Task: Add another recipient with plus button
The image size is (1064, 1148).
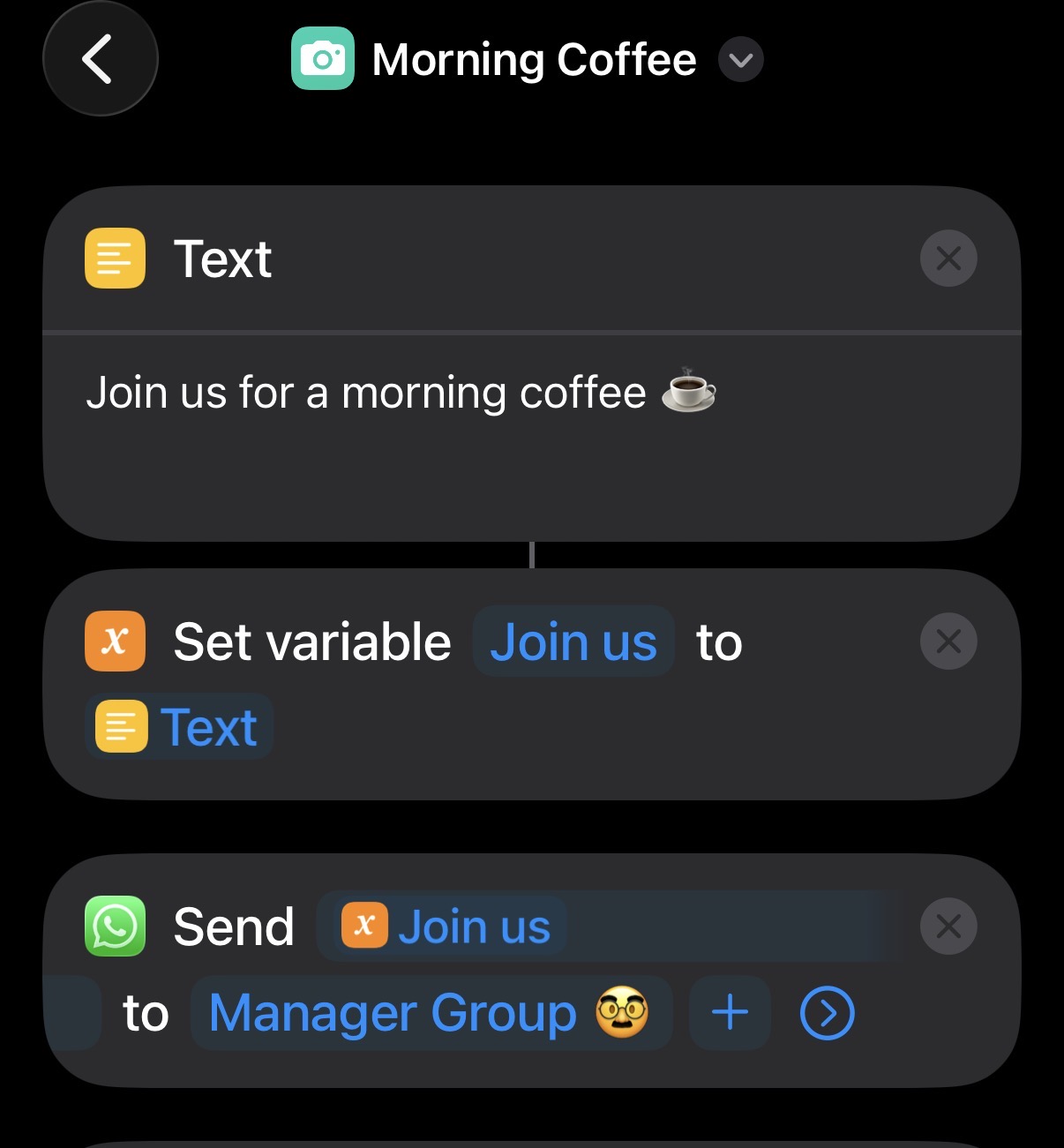Action: [x=730, y=1013]
